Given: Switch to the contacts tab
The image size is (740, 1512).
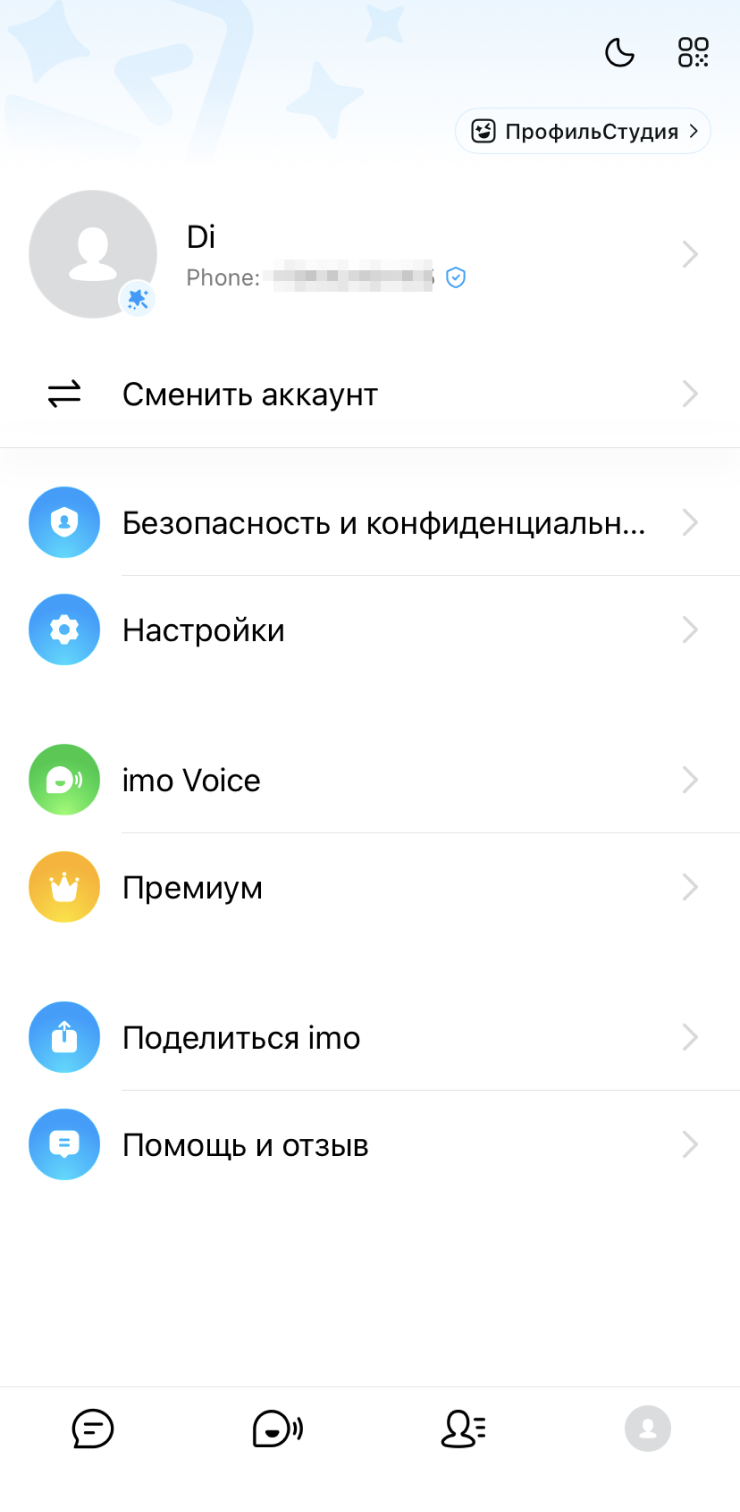Looking at the screenshot, I should pyautogui.click(x=463, y=1429).
